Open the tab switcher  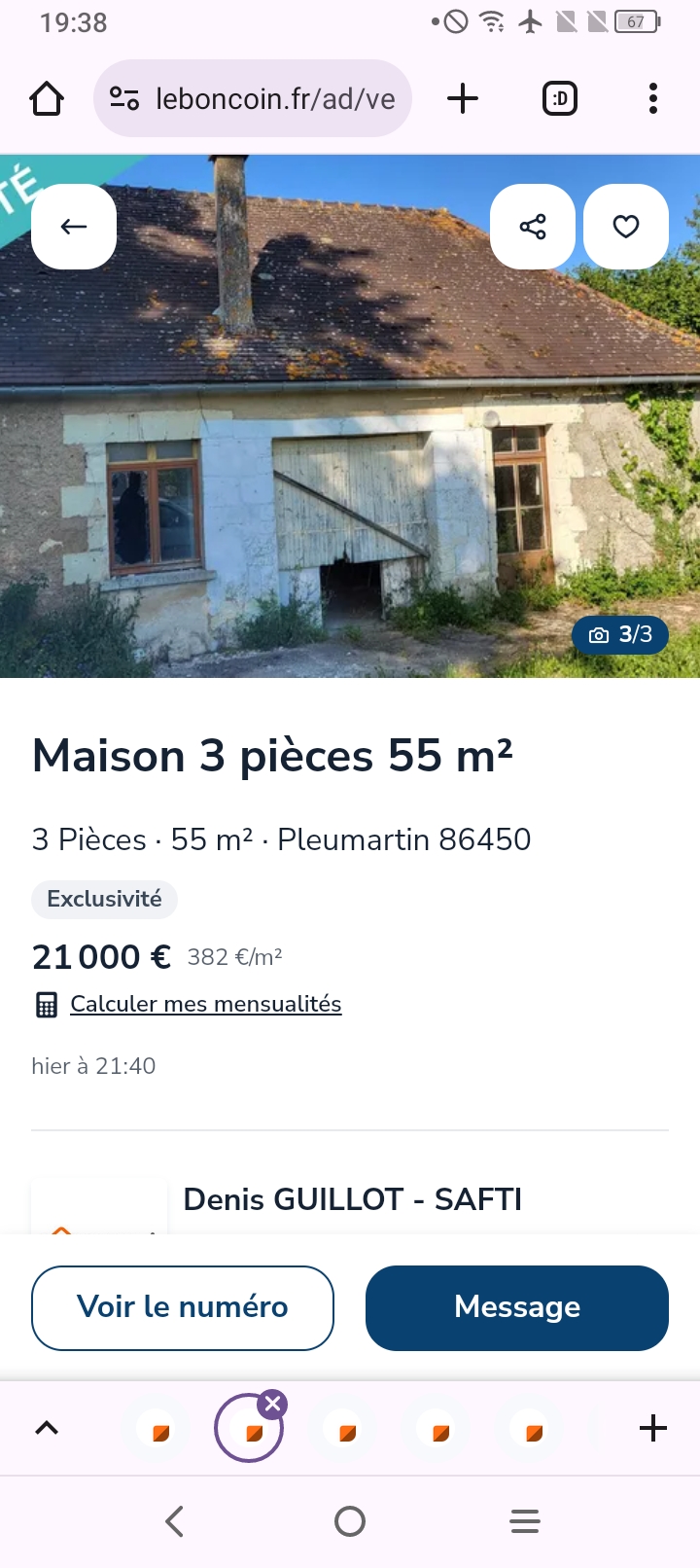click(x=559, y=98)
